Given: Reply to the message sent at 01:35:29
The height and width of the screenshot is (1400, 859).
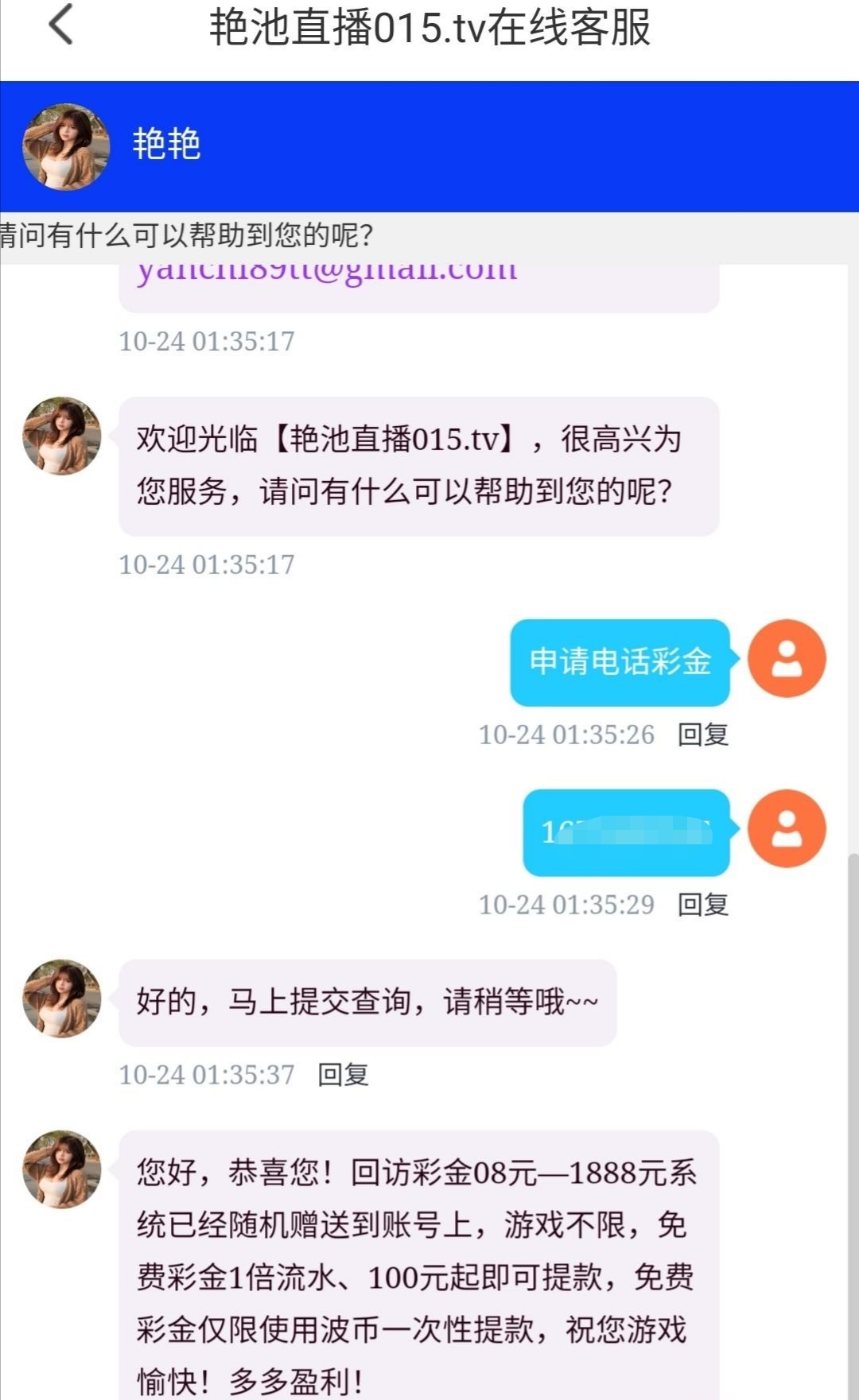Looking at the screenshot, I should click(702, 904).
